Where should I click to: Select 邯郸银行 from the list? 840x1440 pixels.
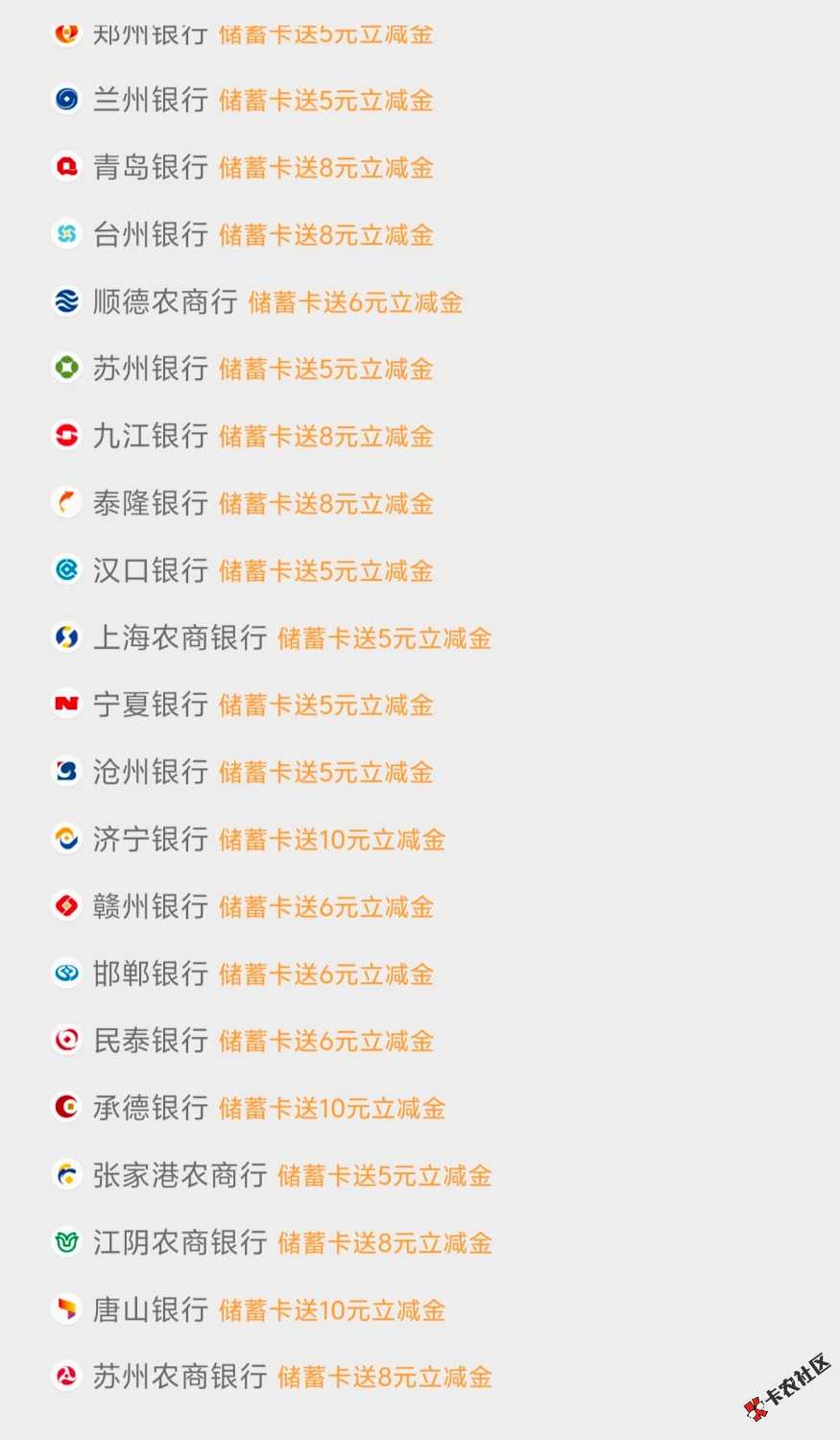[x=150, y=973]
